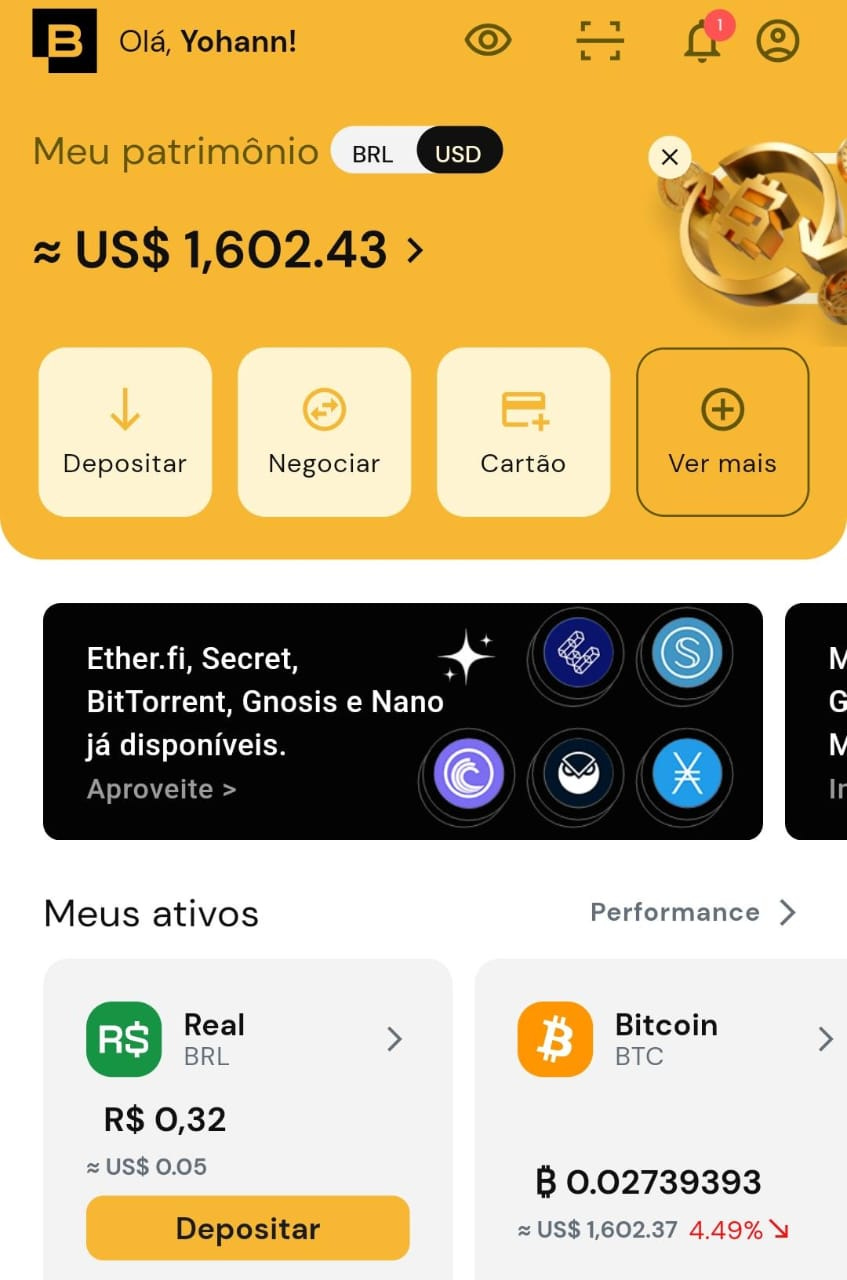Open Cartão using the card icon
This screenshot has height=1280, width=847.
coord(523,408)
